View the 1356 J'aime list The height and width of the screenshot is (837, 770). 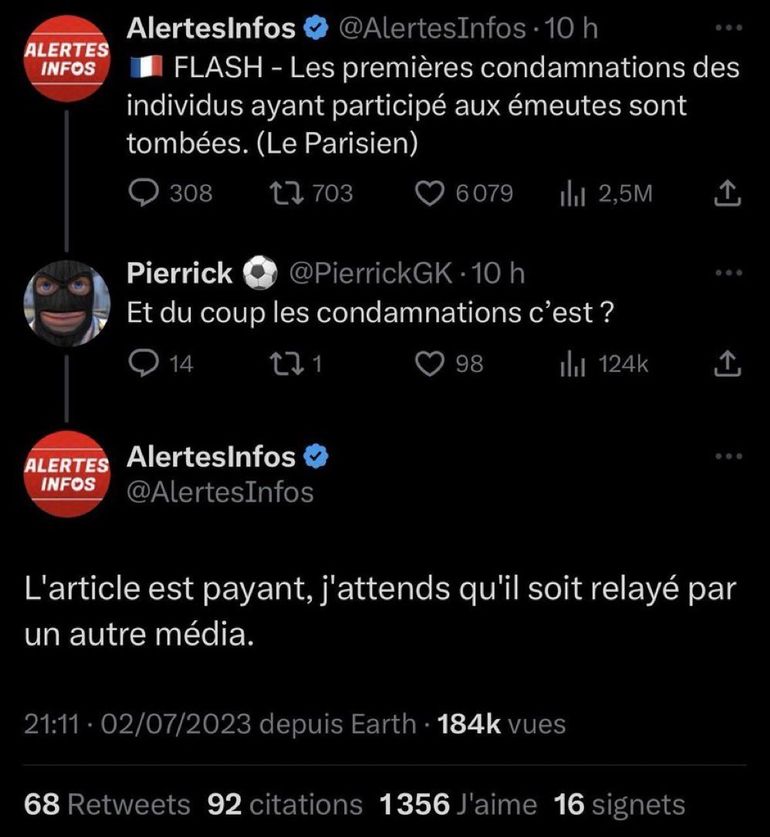point(458,804)
